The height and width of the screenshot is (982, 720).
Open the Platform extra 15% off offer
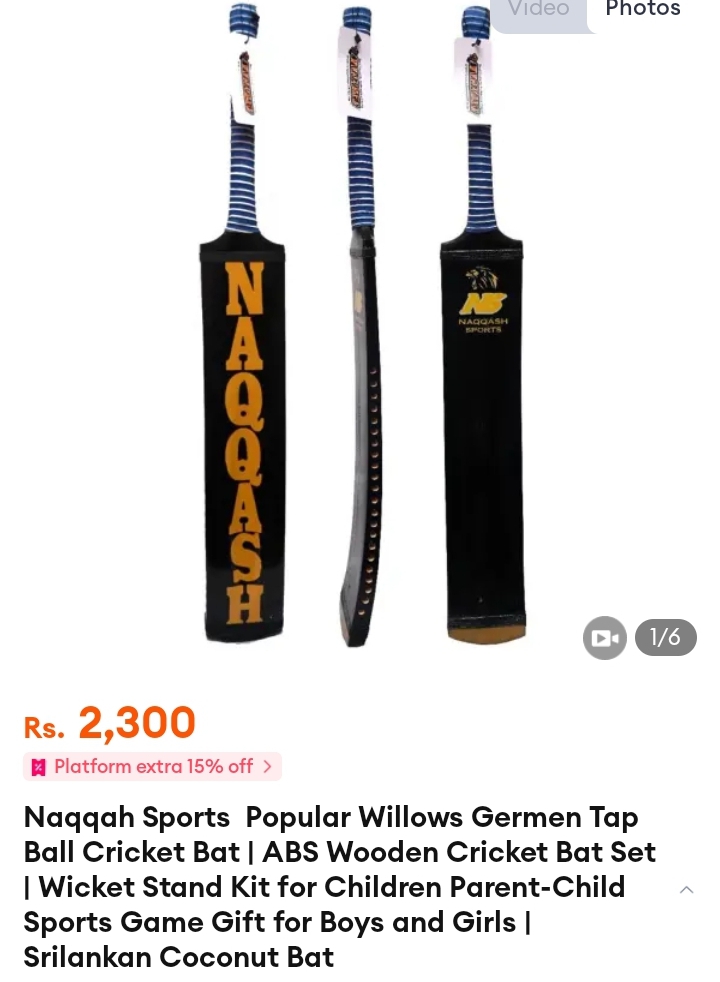click(153, 767)
